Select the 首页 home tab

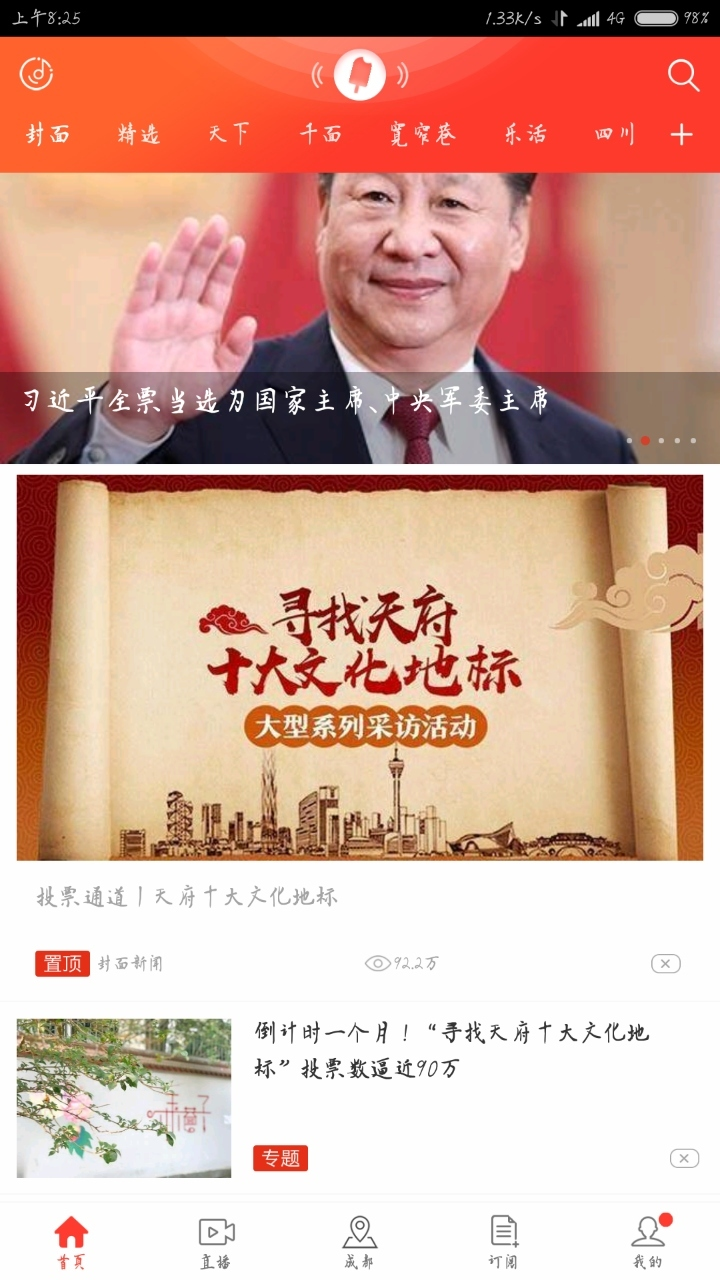[71, 1242]
